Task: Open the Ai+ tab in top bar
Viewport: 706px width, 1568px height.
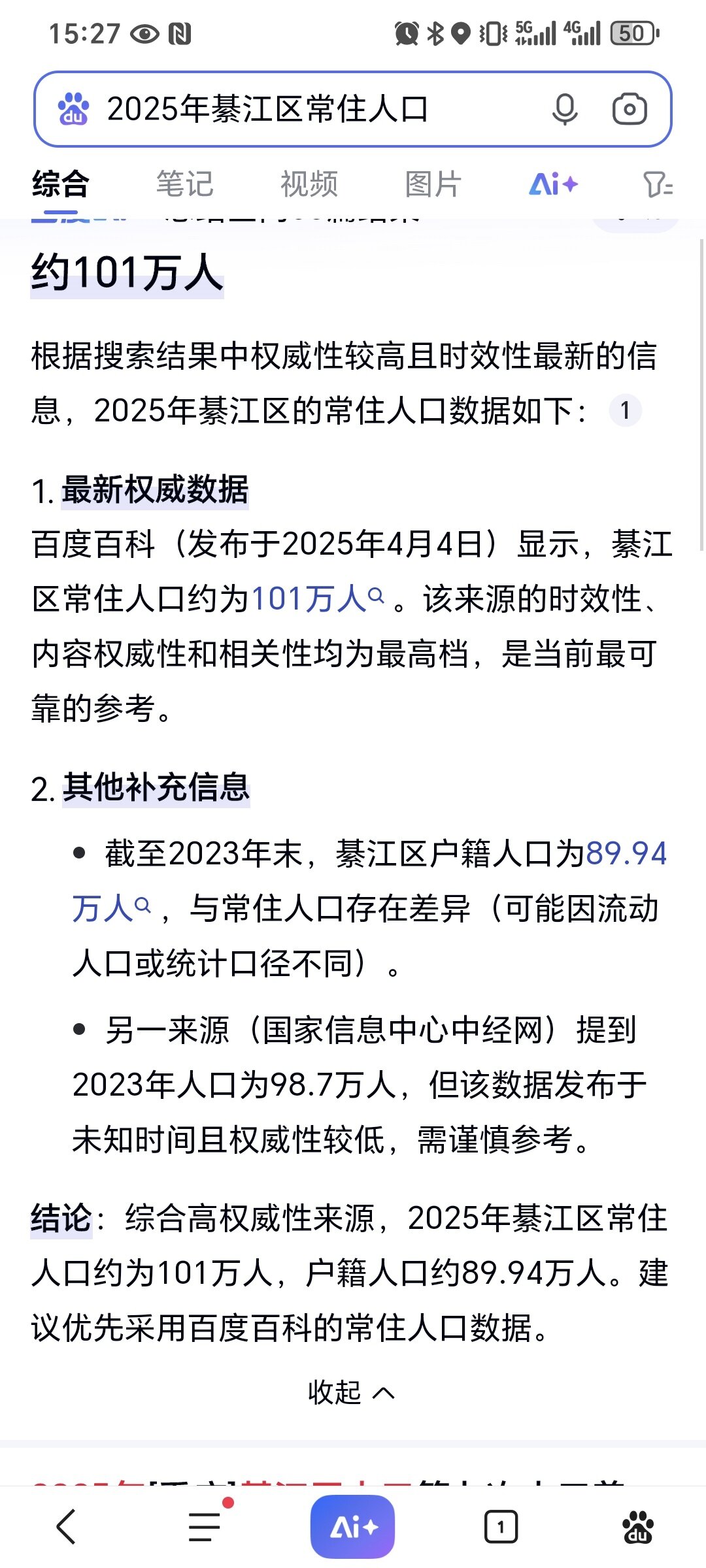Action: coord(554,184)
